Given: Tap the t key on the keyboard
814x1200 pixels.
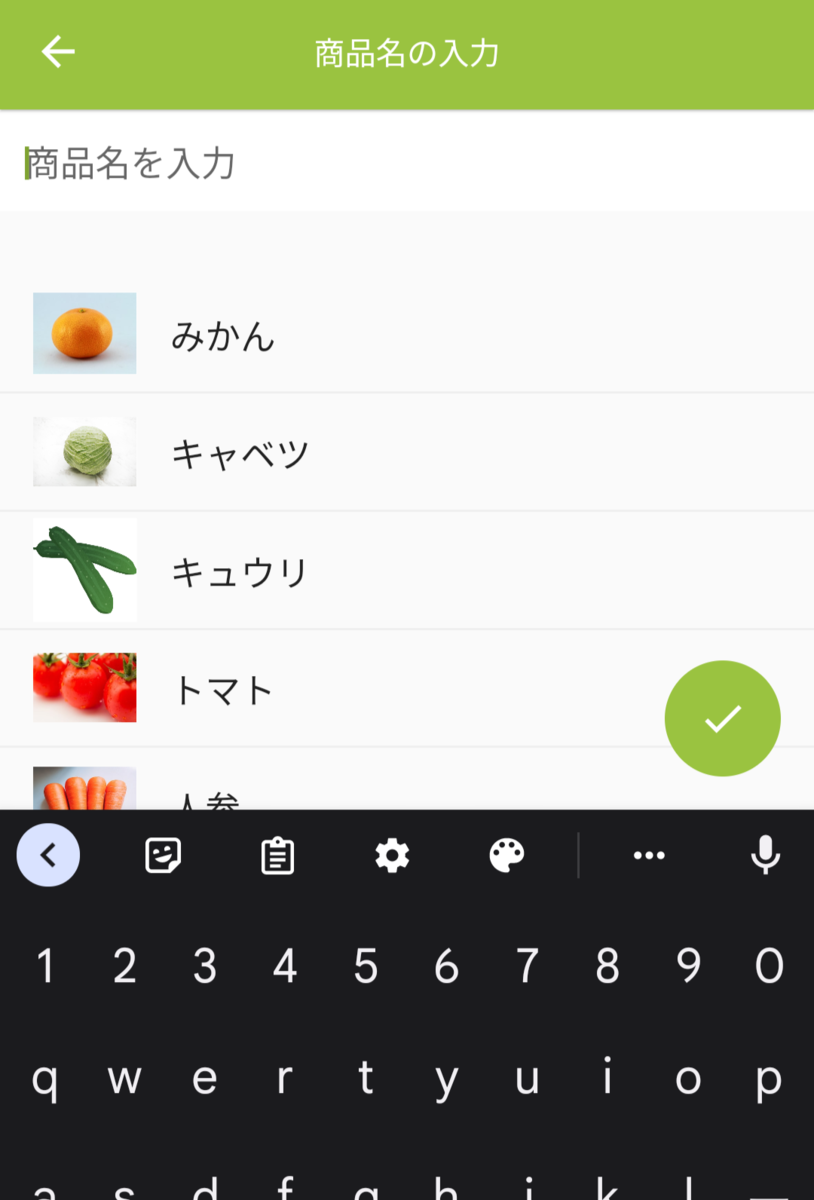Looking at the screenshot, I should coord(366,1080).
